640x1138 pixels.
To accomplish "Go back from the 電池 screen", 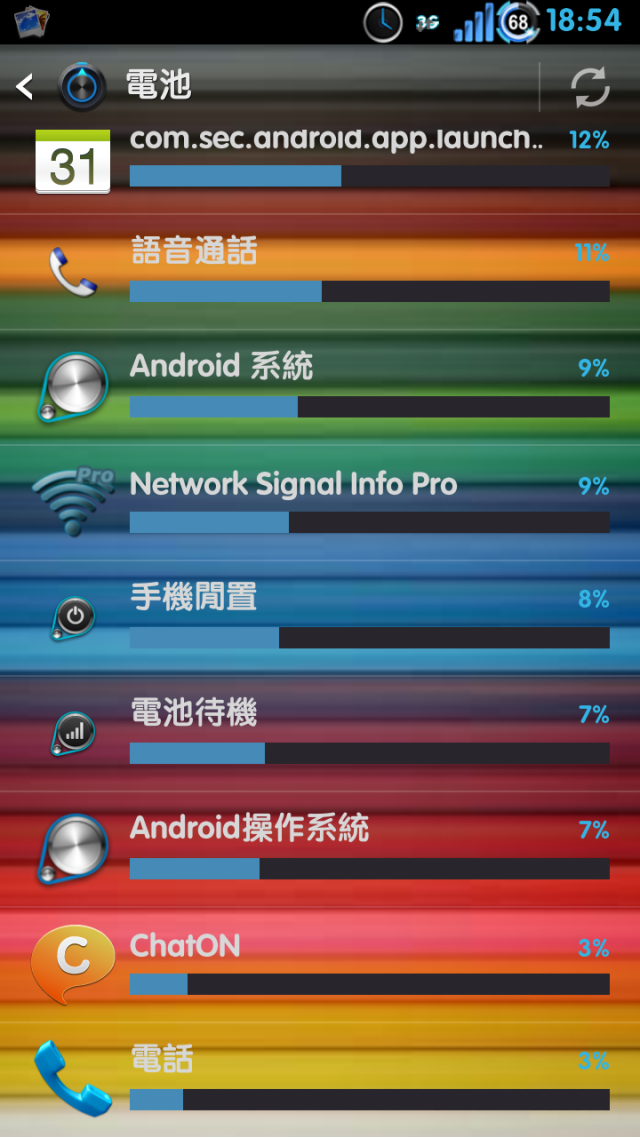I will click(x=26, y=87).
